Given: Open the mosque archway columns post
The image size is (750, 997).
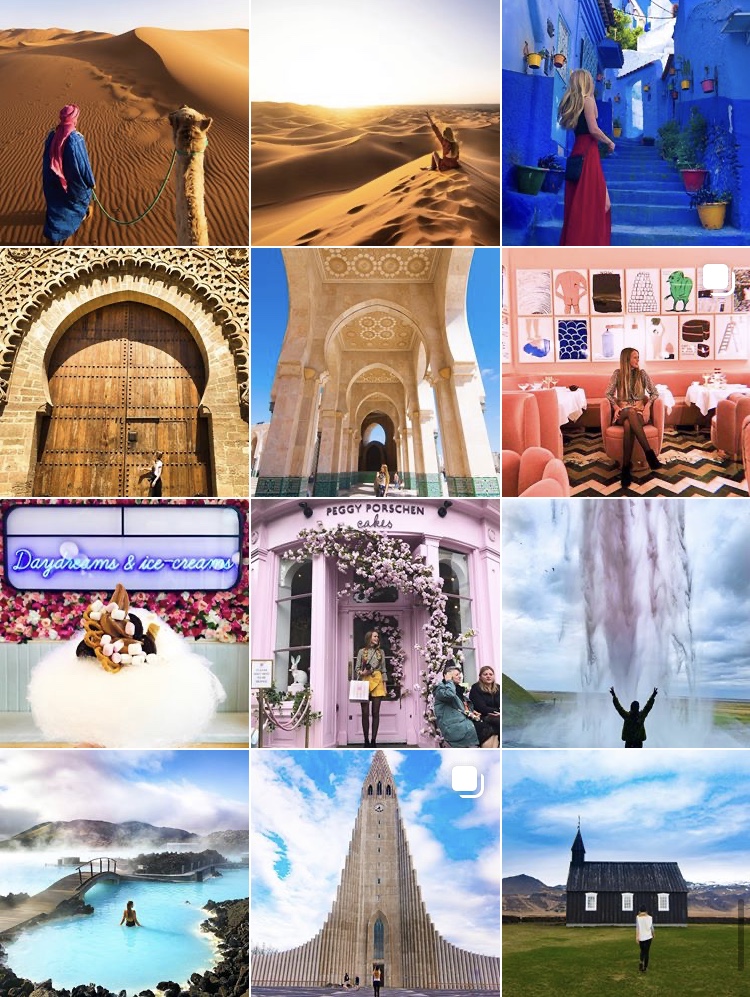Looking at the screenshot, I should click(375, 373).
